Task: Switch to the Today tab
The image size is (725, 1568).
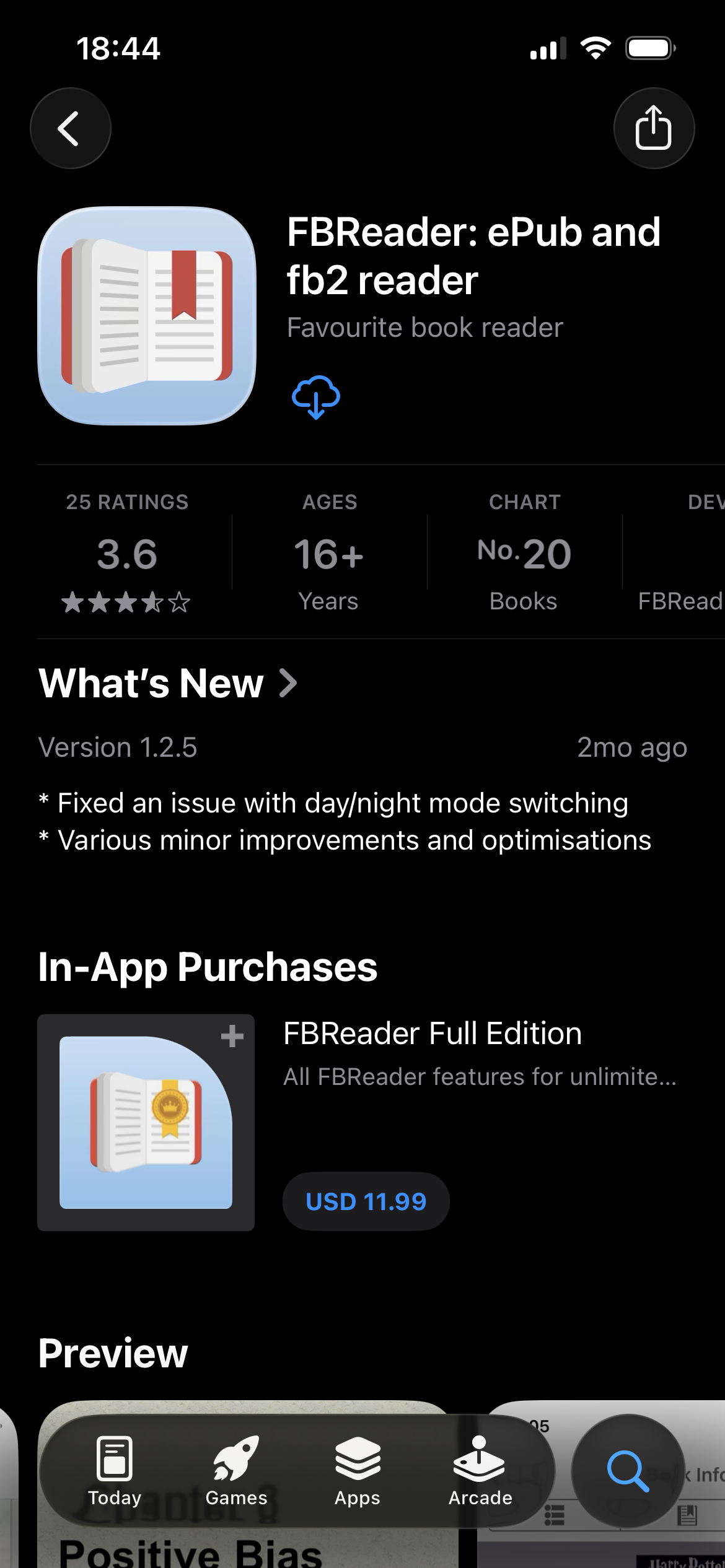Action: [x=115, y=1471]
